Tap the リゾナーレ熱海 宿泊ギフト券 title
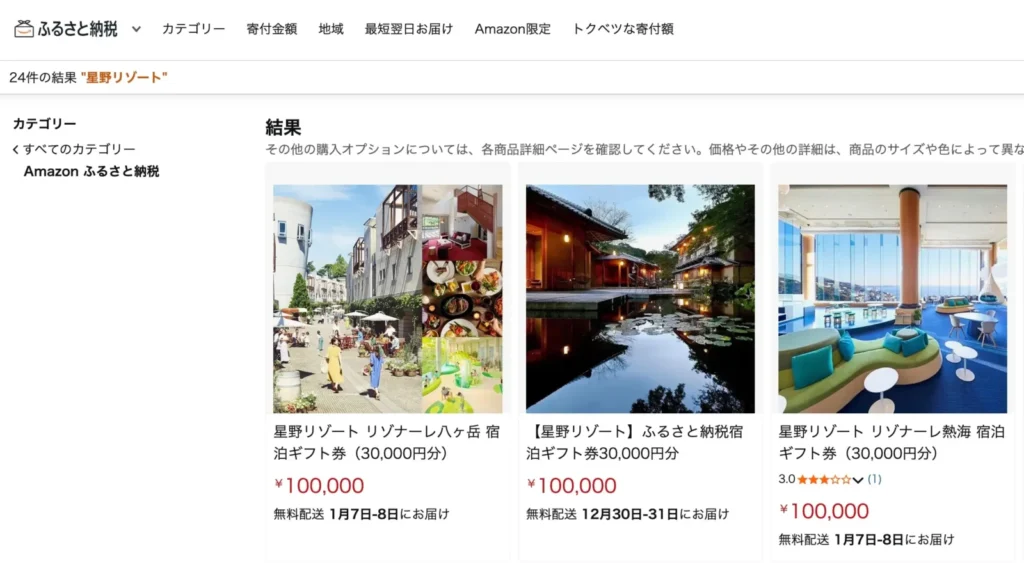The image size is (1024, 563). pos(891,442)
